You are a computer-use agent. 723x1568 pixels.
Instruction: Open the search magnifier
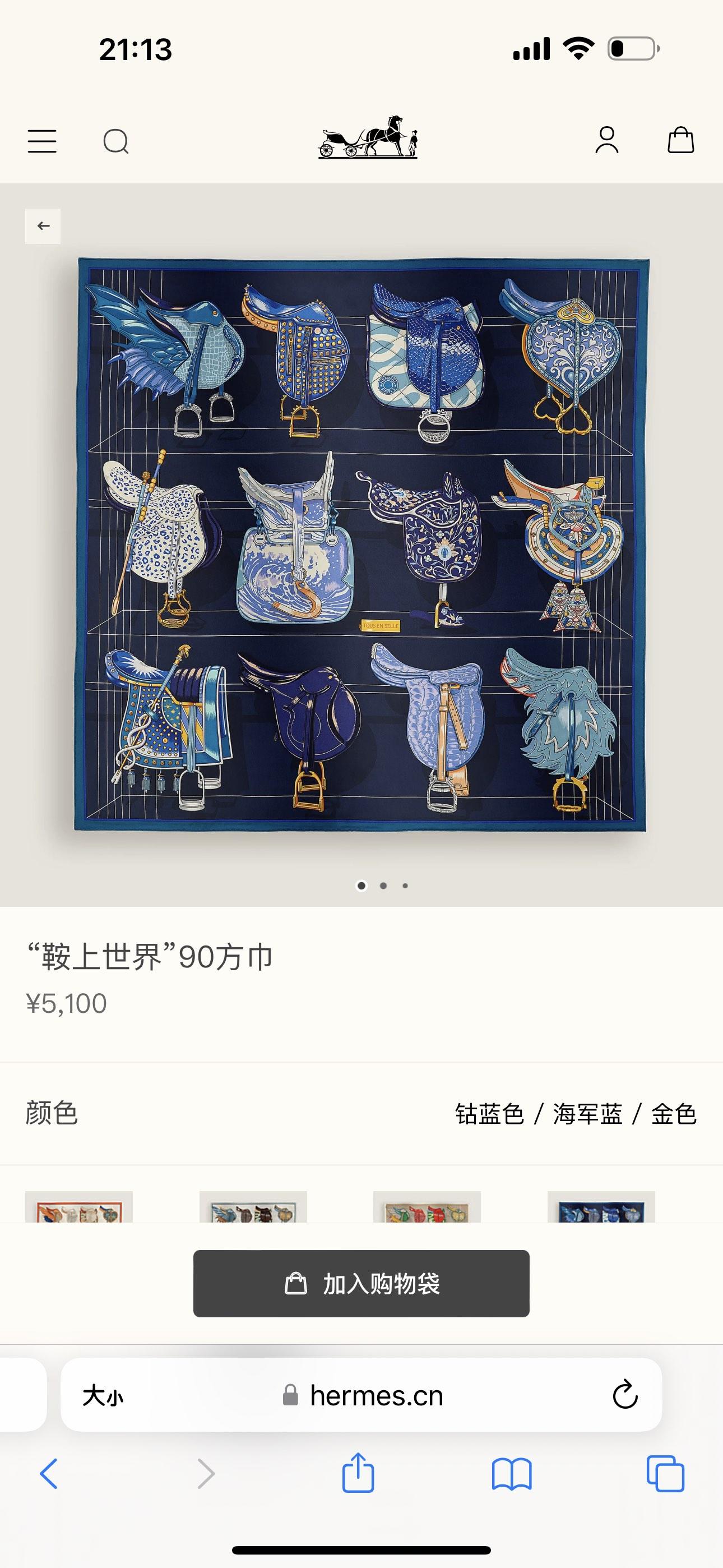pyautogui.click(x=115, y=141)
